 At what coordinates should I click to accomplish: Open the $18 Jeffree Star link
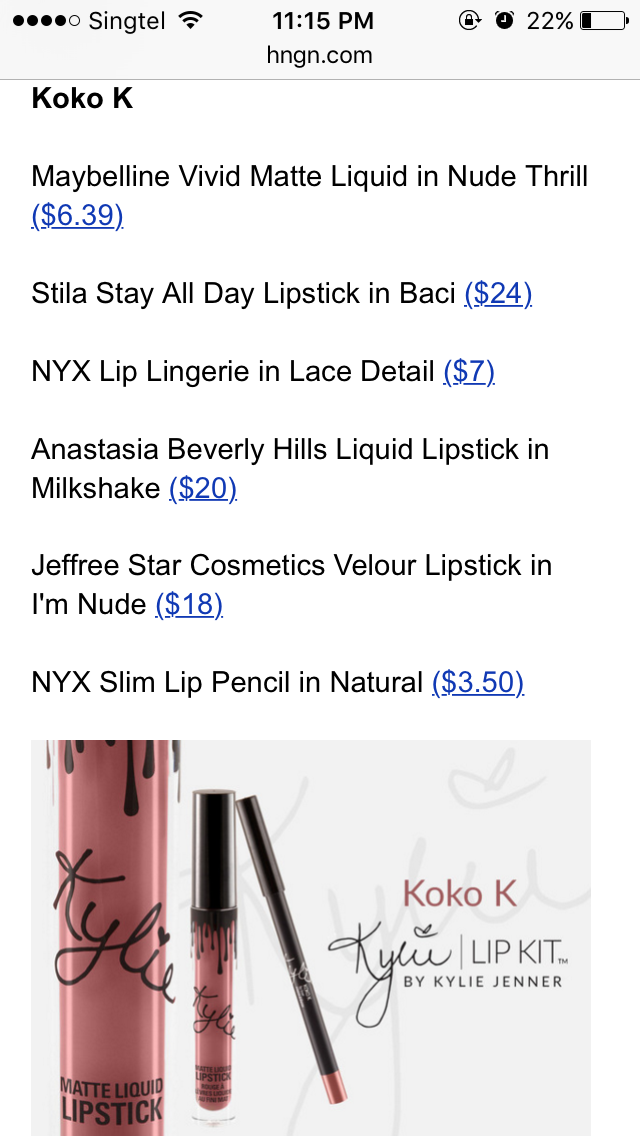pos(189,604)
